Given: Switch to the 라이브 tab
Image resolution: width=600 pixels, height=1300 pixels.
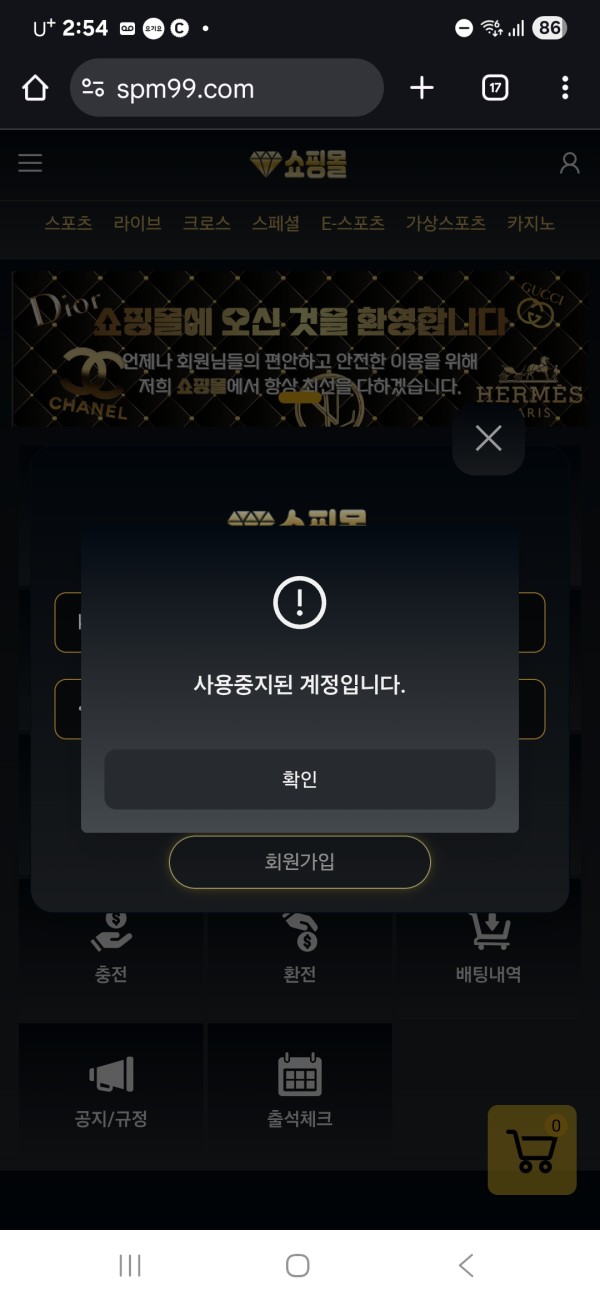Looking at the screenshot, I should (x=137, y=223).
